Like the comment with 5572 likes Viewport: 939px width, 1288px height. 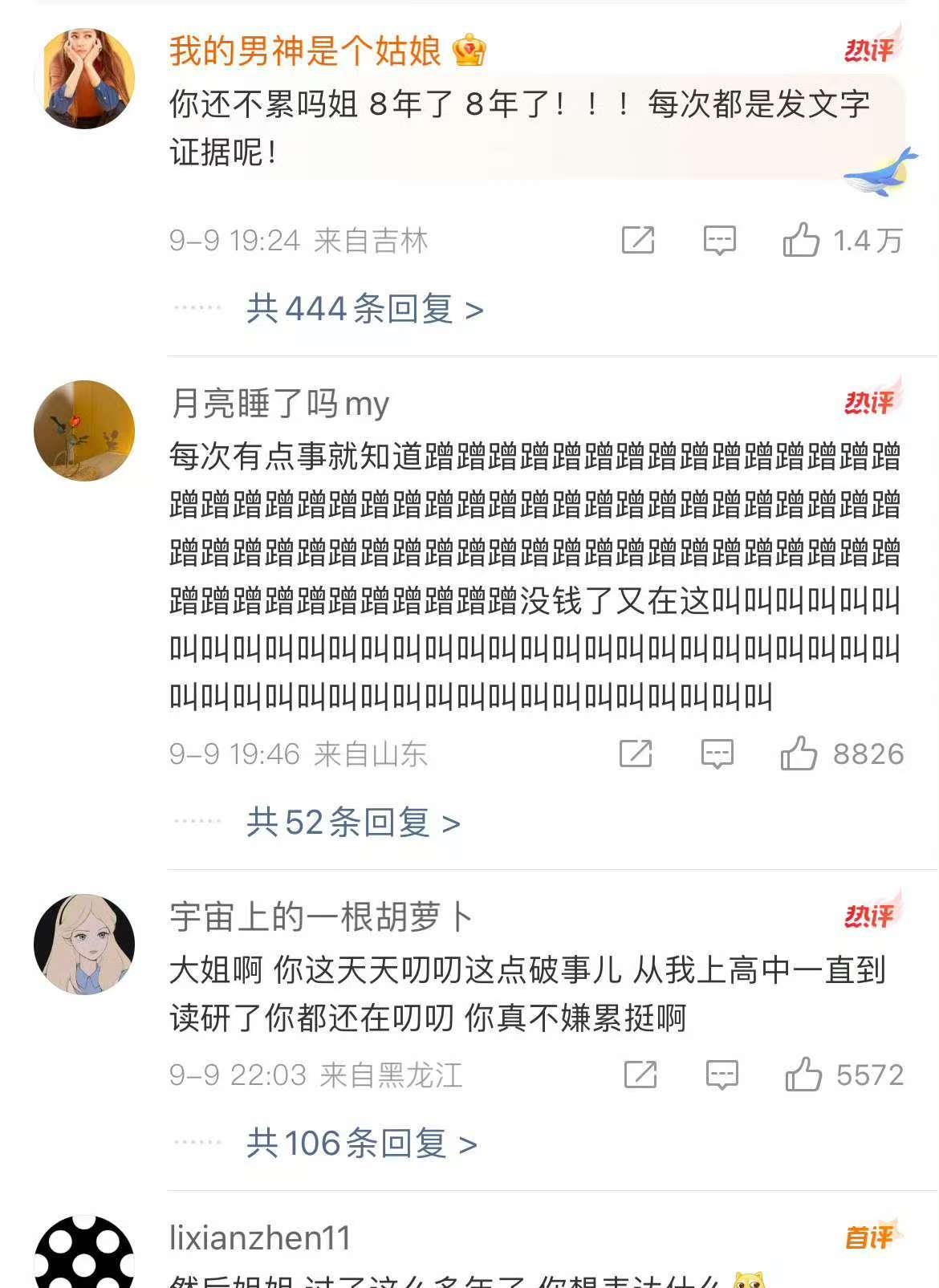coord(803,1075)
